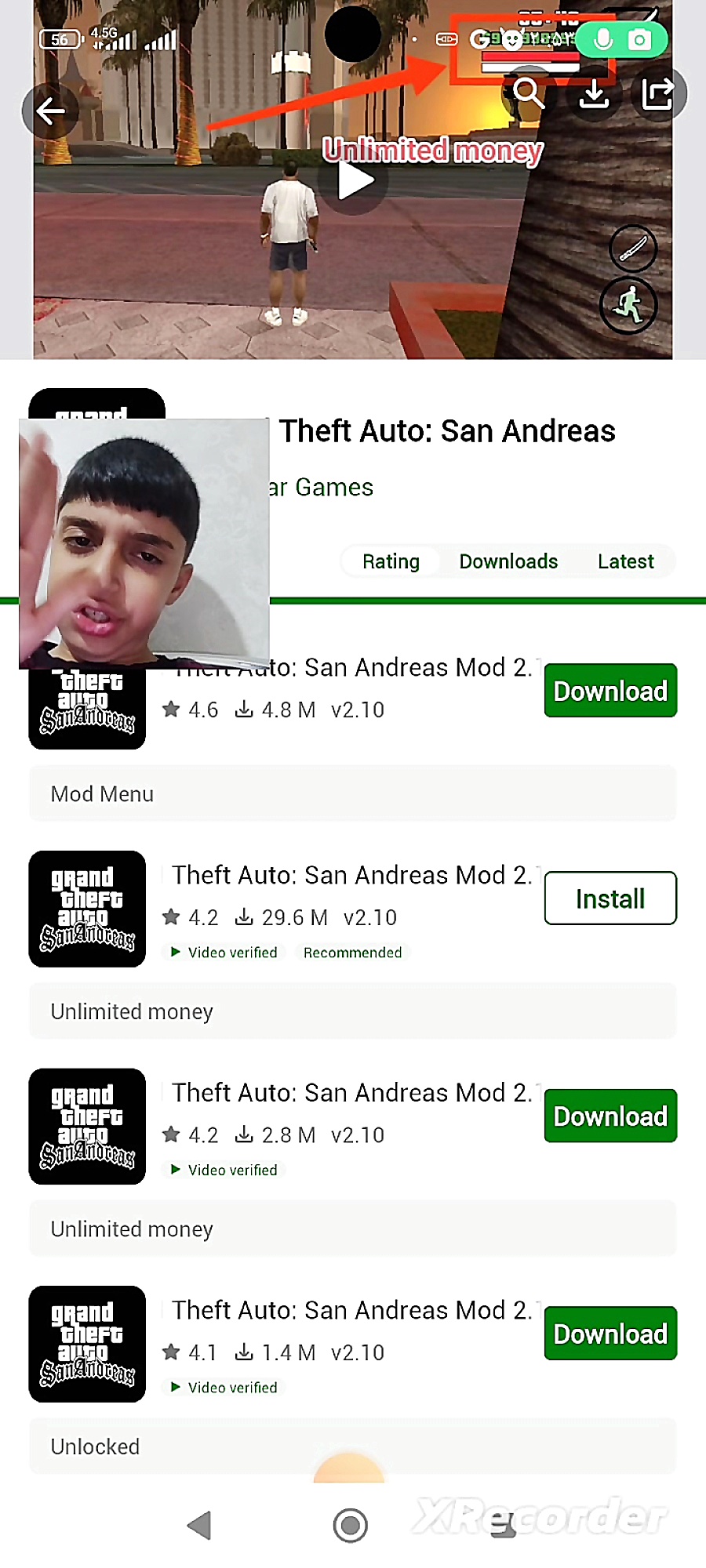
Task: Sort mods by Downloads
Action: click(x=508, y=561)
